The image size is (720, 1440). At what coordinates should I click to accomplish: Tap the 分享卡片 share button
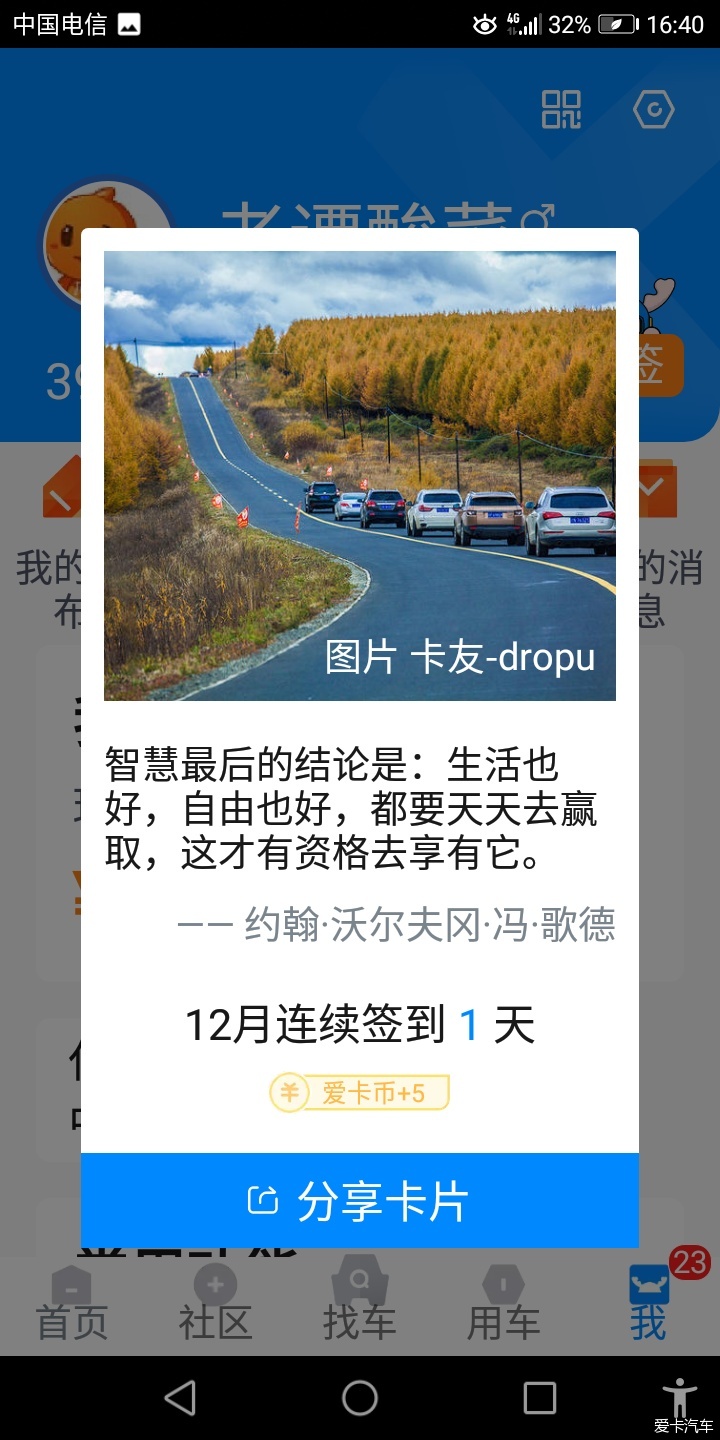360,1201
